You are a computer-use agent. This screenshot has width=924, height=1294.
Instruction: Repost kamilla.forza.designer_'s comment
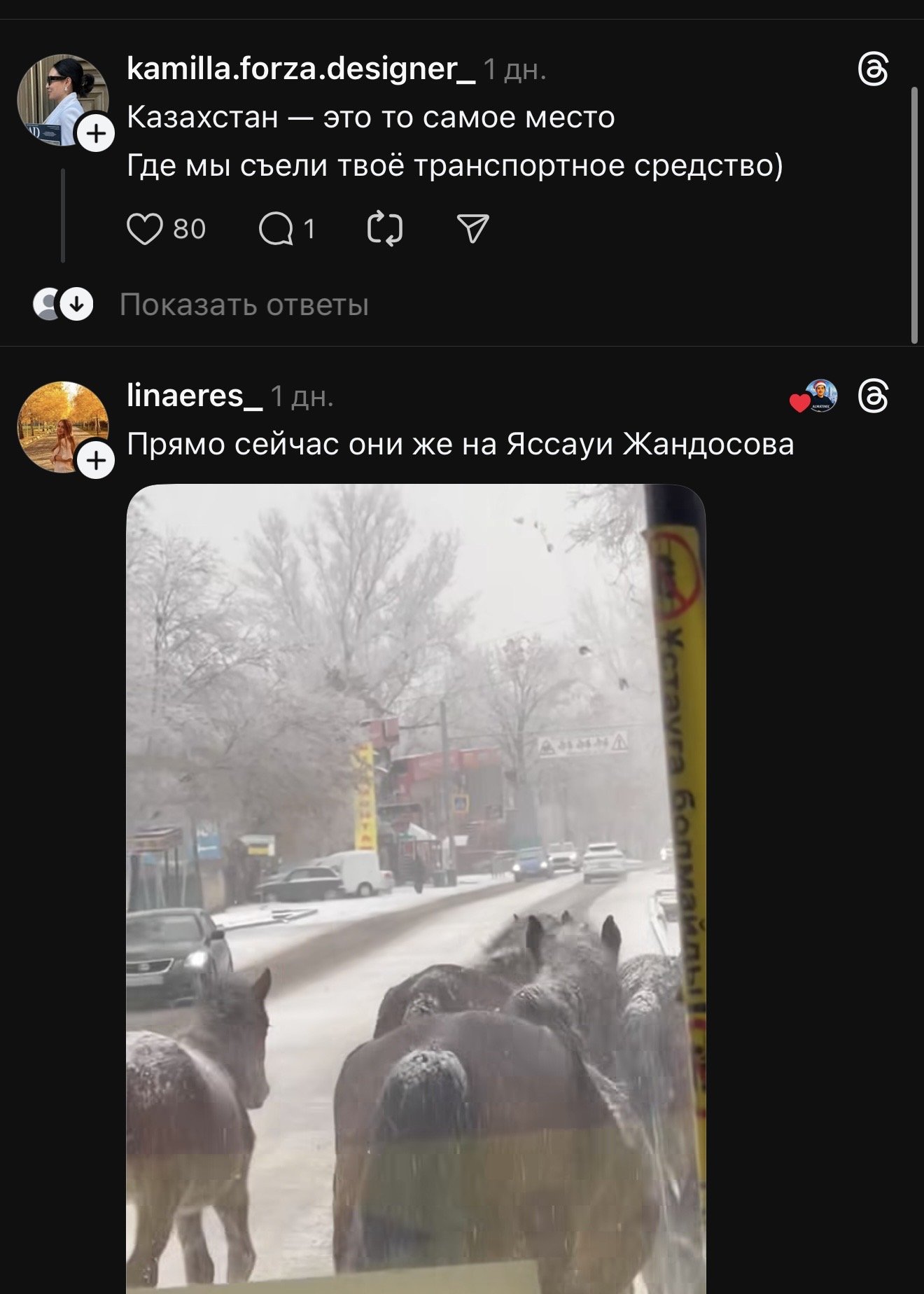click(385, 229)
